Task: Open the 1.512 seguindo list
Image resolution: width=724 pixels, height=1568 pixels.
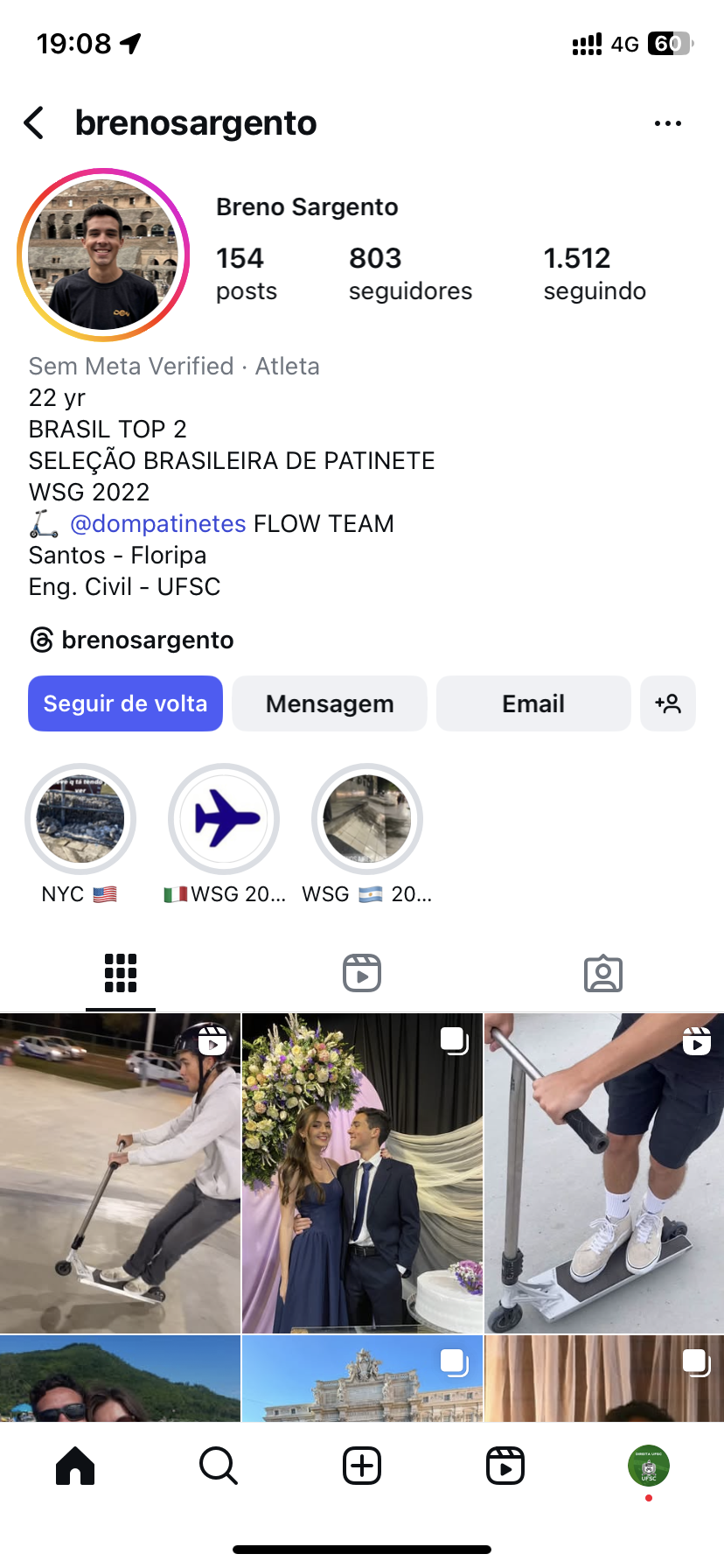Action: (594, 273)
